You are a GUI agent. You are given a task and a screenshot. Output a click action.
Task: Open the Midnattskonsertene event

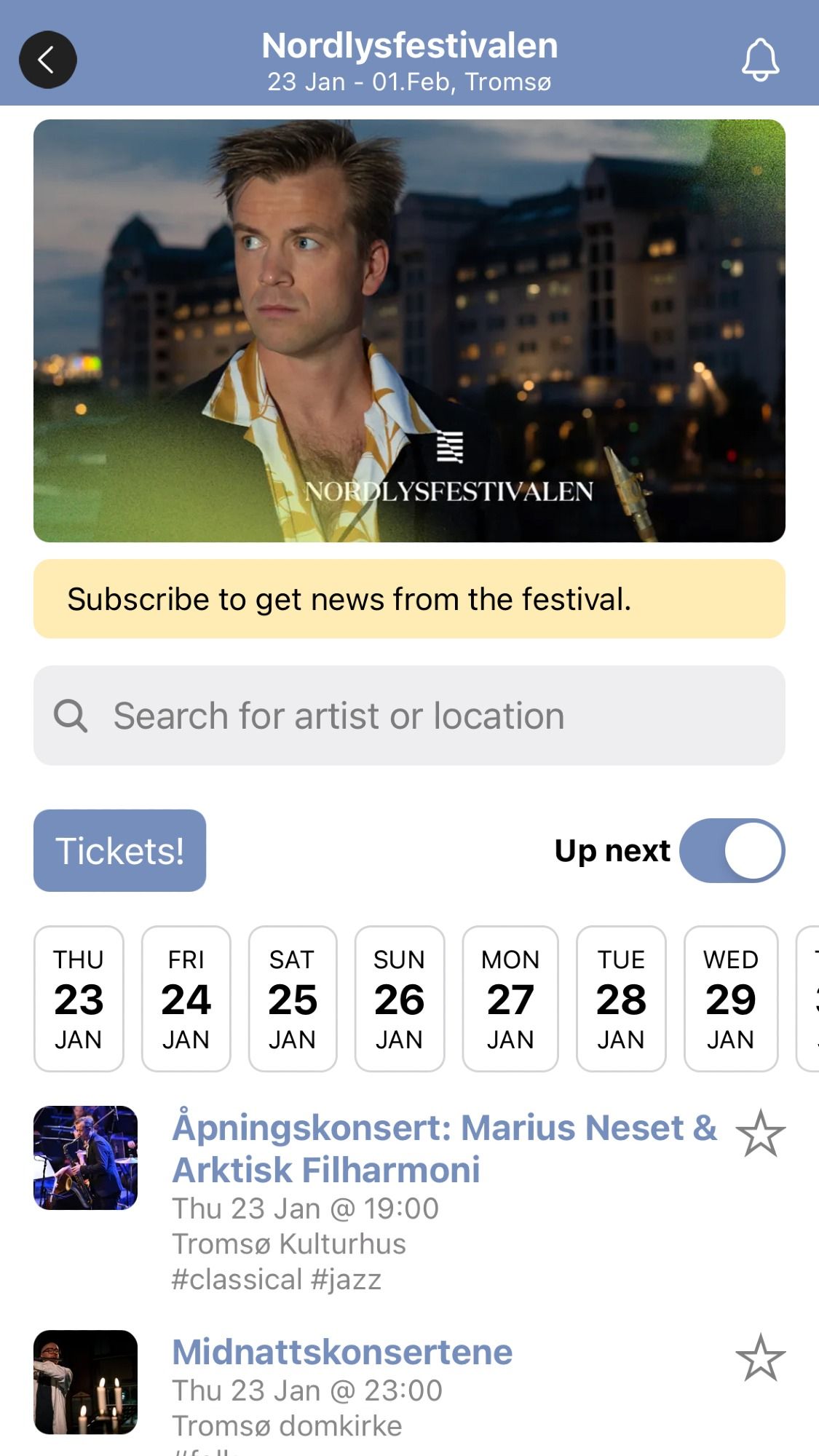pyautogui.click(x=342, y=1353)
